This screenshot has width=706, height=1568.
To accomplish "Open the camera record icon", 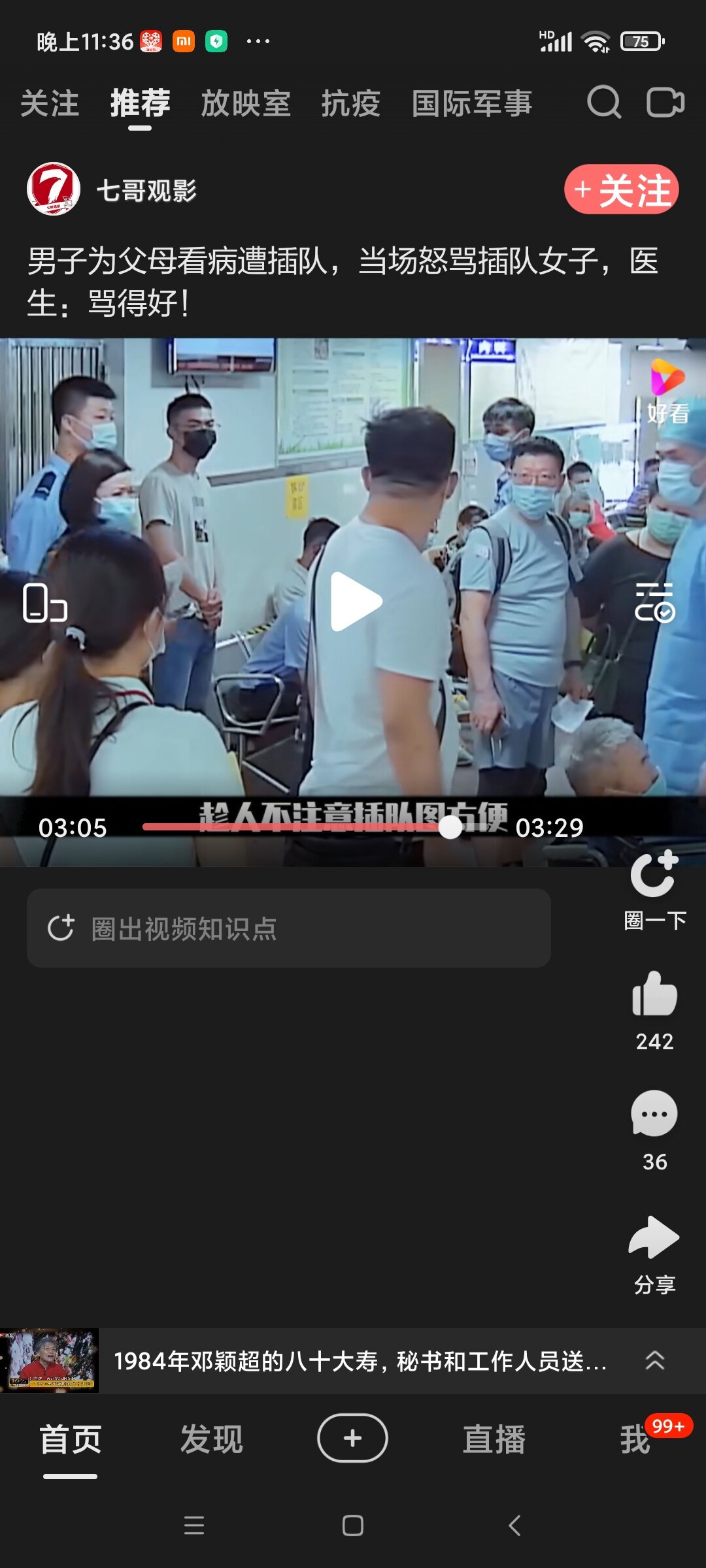I will 665,103.
